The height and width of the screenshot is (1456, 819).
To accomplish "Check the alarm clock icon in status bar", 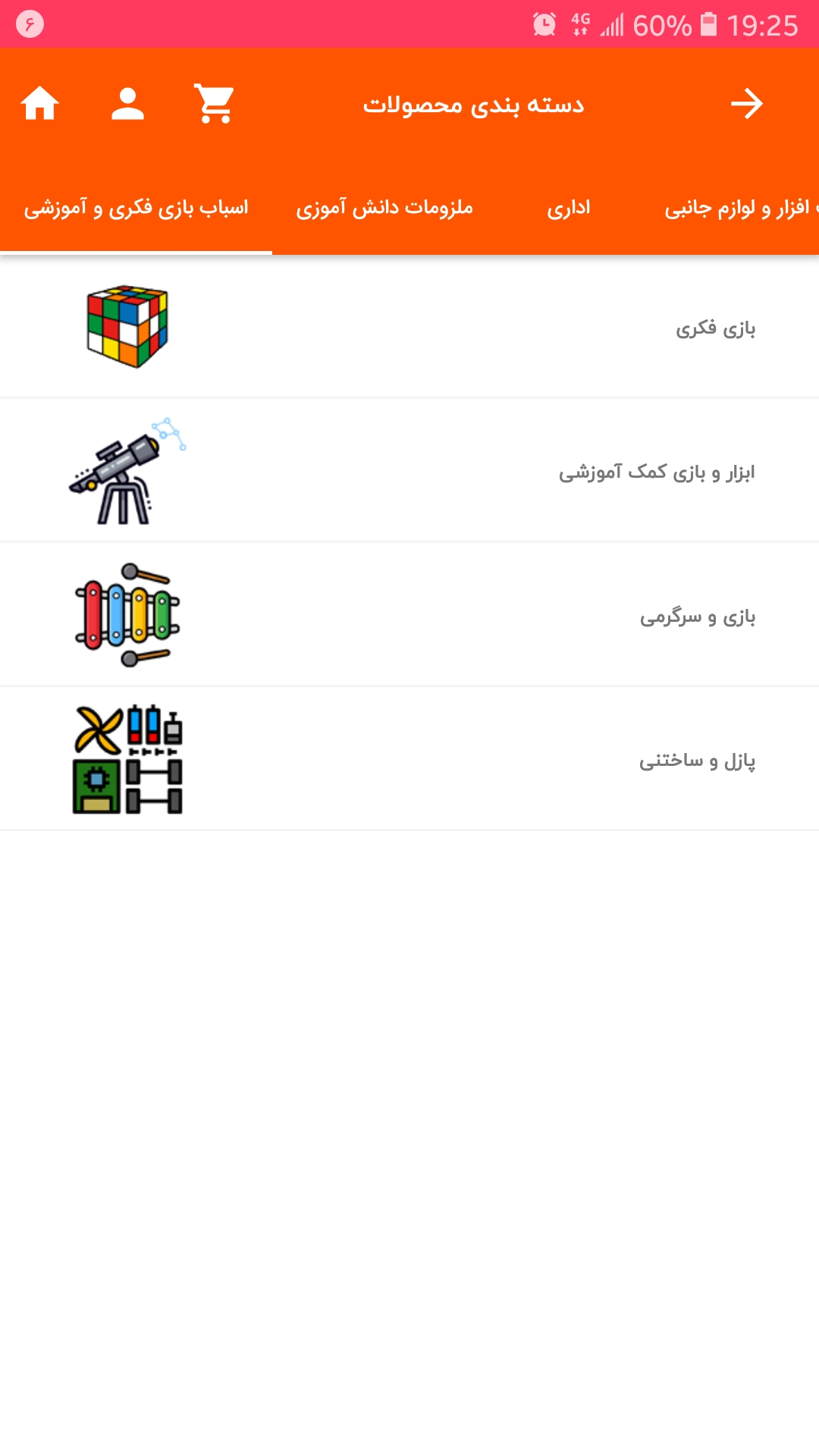I will coord(543,23).
